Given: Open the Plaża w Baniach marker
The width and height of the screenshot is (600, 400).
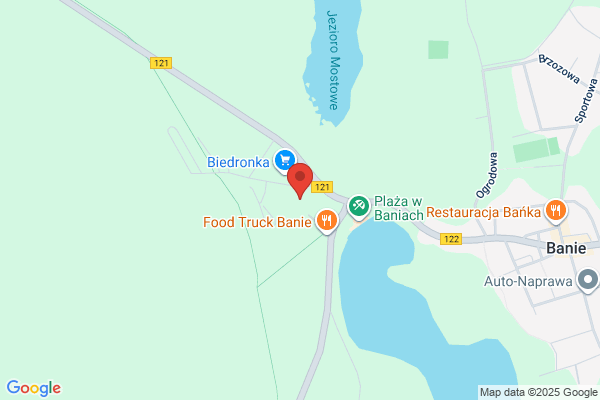Looking at the screenshot, I should pyautogui.click(x=359, y=207).
